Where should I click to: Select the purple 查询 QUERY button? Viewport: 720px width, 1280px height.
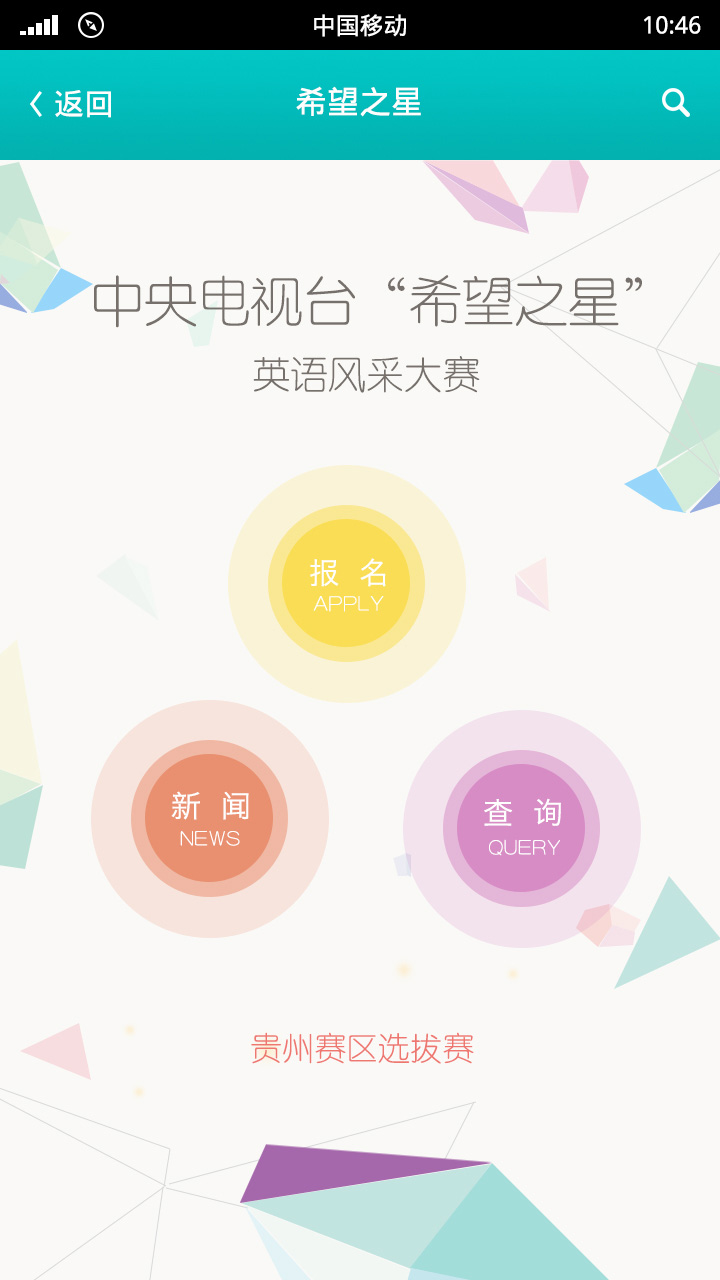[x=521, y=828]
